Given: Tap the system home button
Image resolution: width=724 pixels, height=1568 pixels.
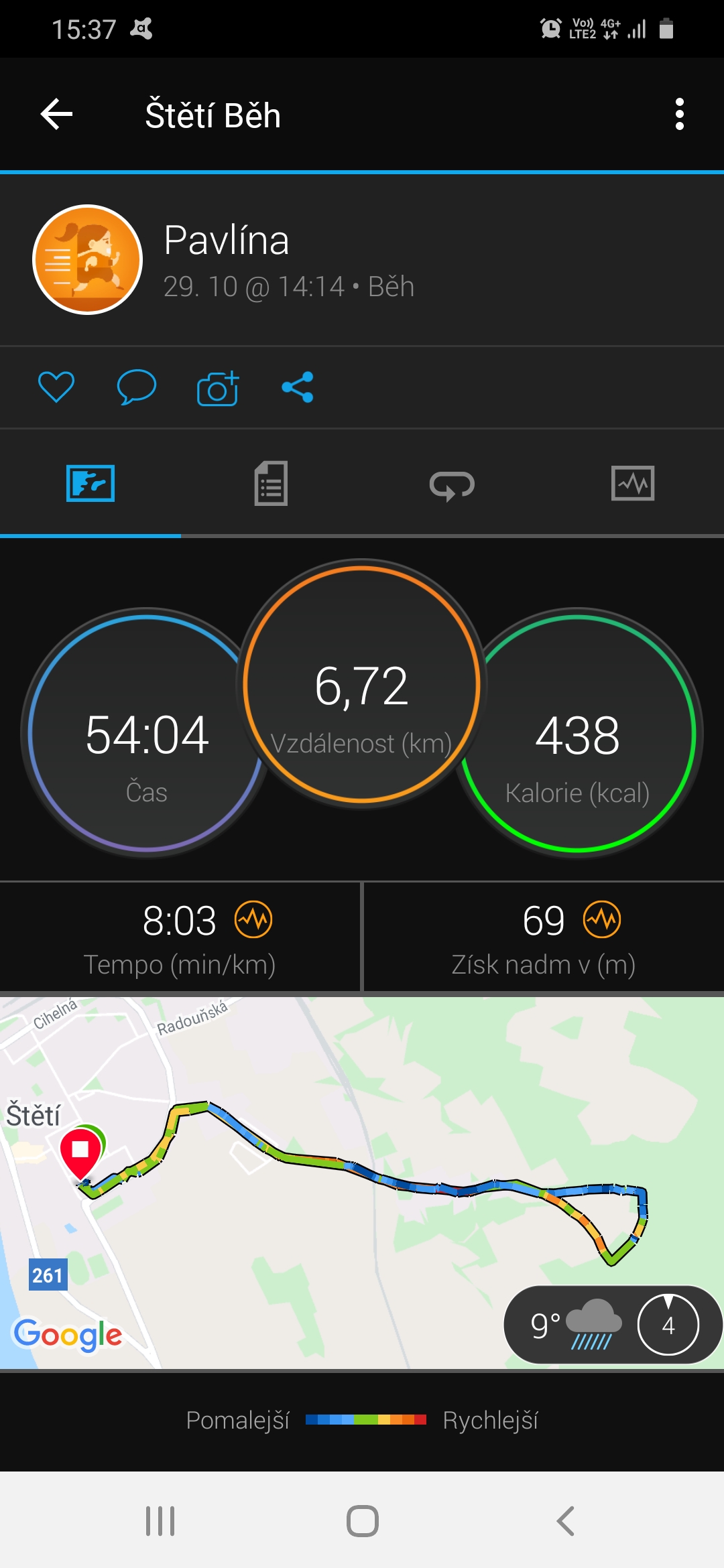Looking at the screenshot, I should coord(362,1520).
